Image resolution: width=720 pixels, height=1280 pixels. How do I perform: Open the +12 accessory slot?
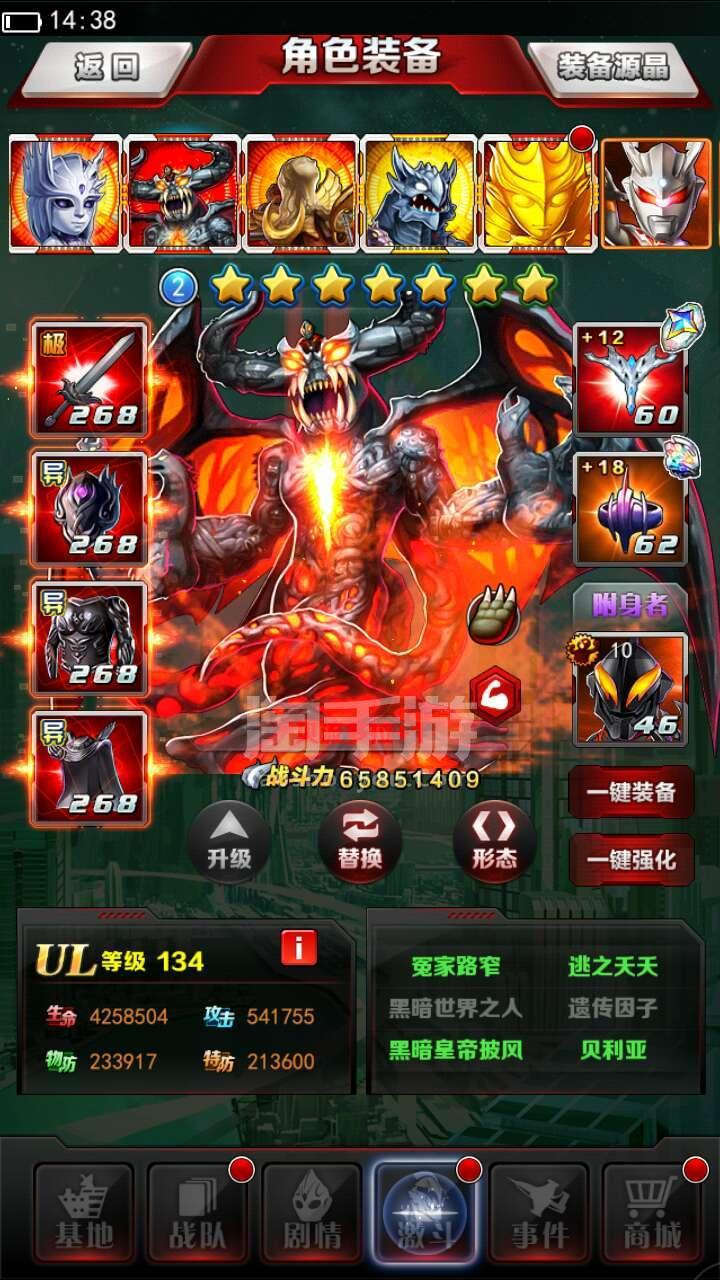(630, 380)
